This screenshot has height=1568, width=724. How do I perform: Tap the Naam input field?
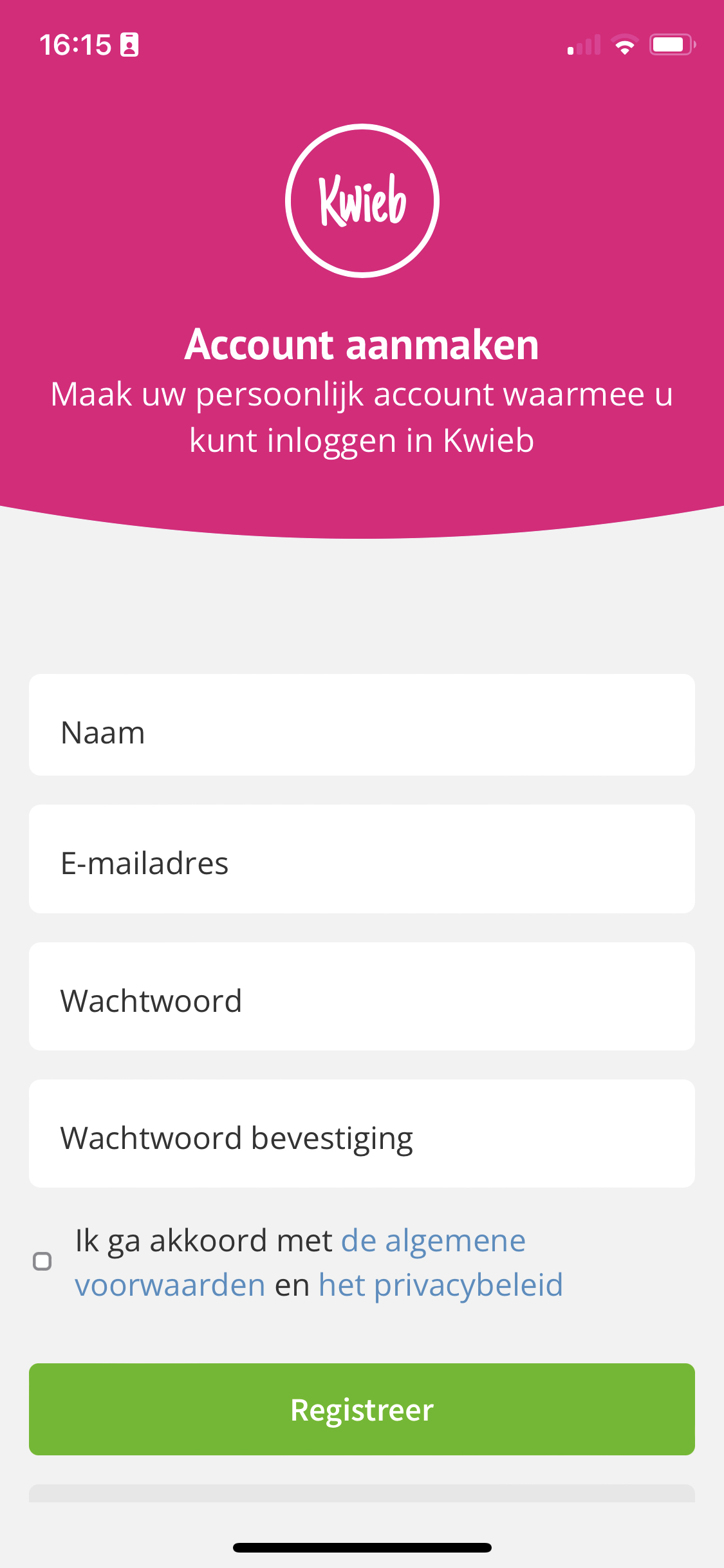point(362,725)
